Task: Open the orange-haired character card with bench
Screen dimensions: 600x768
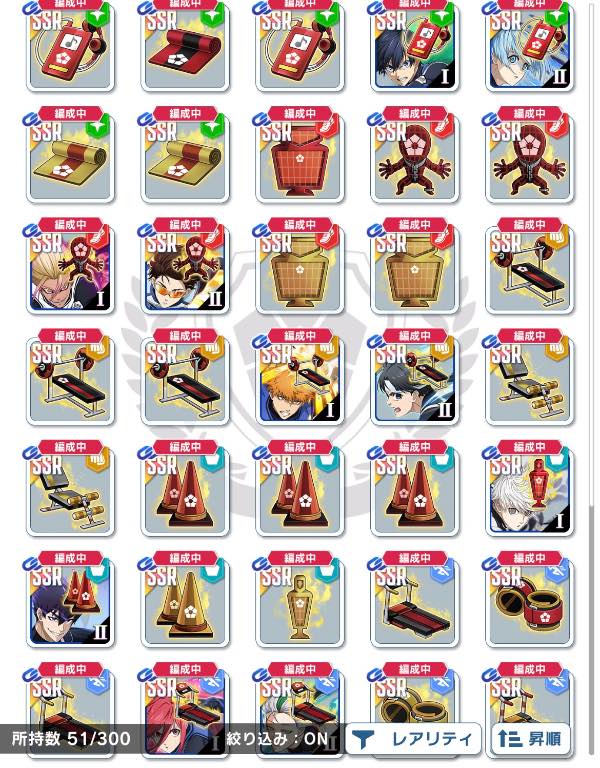Action: [x=298, y=381]
